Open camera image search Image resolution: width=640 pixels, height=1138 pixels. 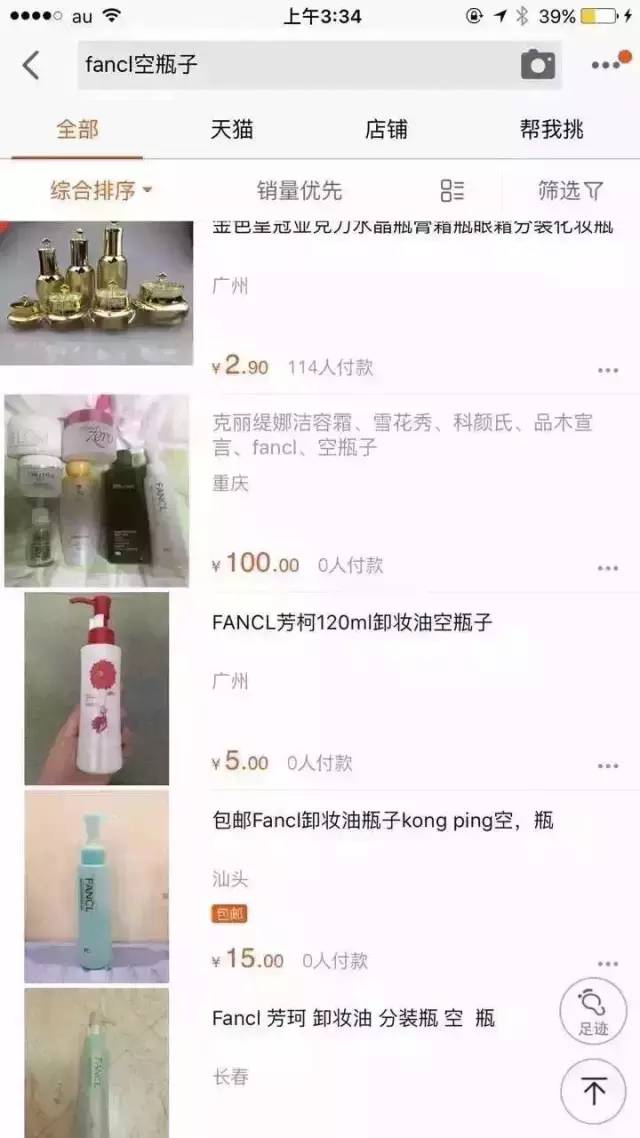click(537, 65)
